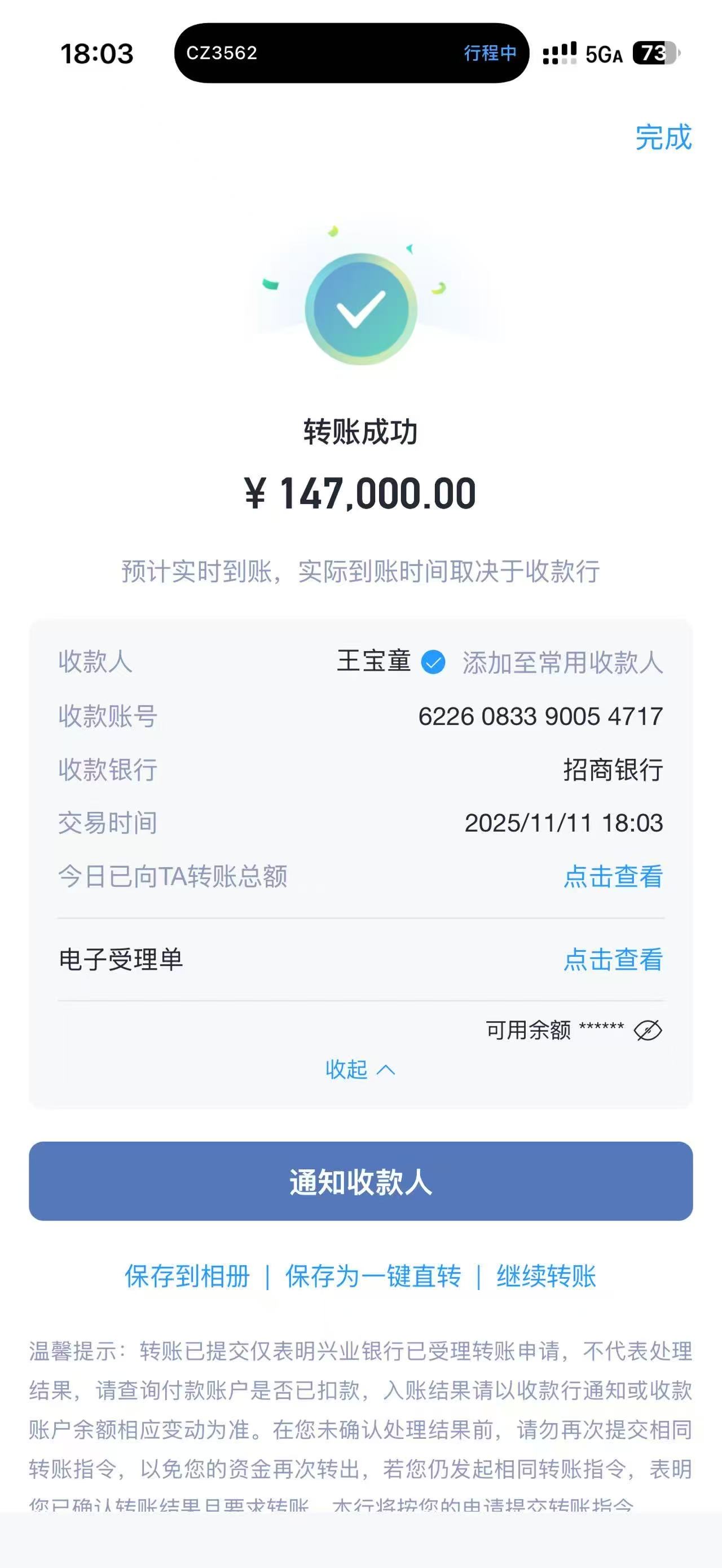722x1568 pixels.
Task: Tap 继续转账 to transfer again
Action: click(546, 1277)
